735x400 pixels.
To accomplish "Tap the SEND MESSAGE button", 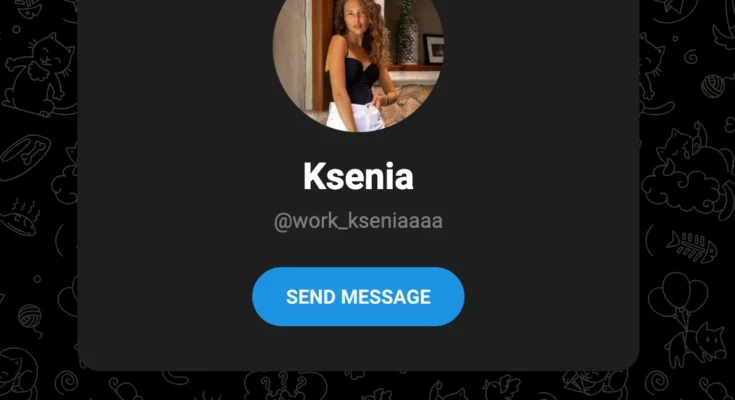I will point(358,297).
